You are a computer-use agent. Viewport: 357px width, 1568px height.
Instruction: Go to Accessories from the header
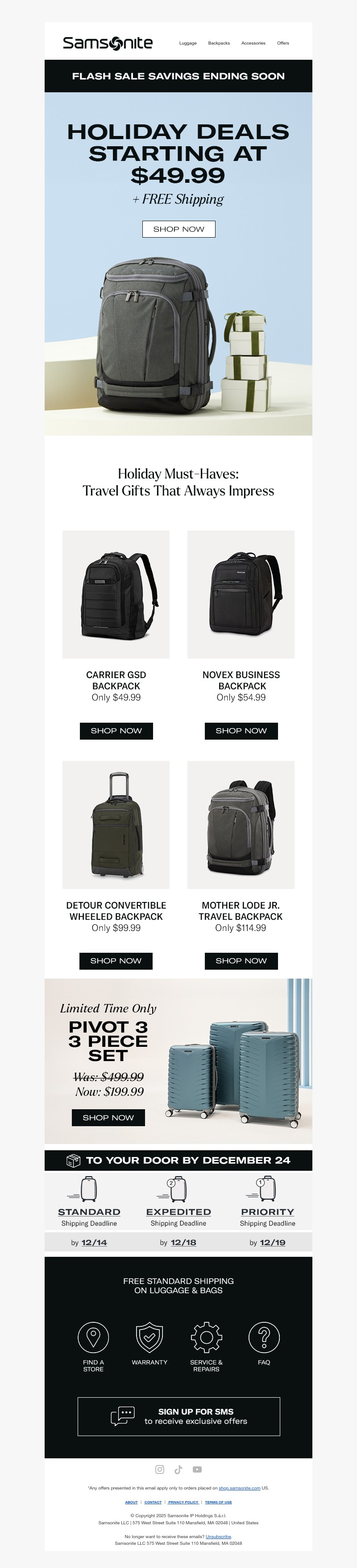(253, 43)
